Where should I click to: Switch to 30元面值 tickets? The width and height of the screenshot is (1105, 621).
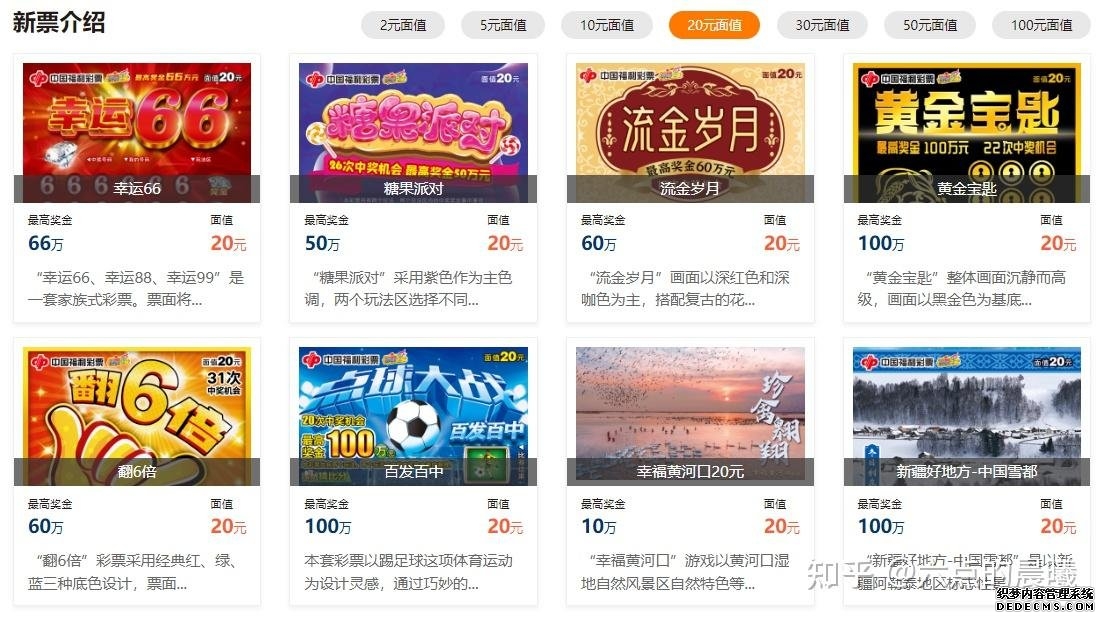pyautogui.click(x=822, y=25)
